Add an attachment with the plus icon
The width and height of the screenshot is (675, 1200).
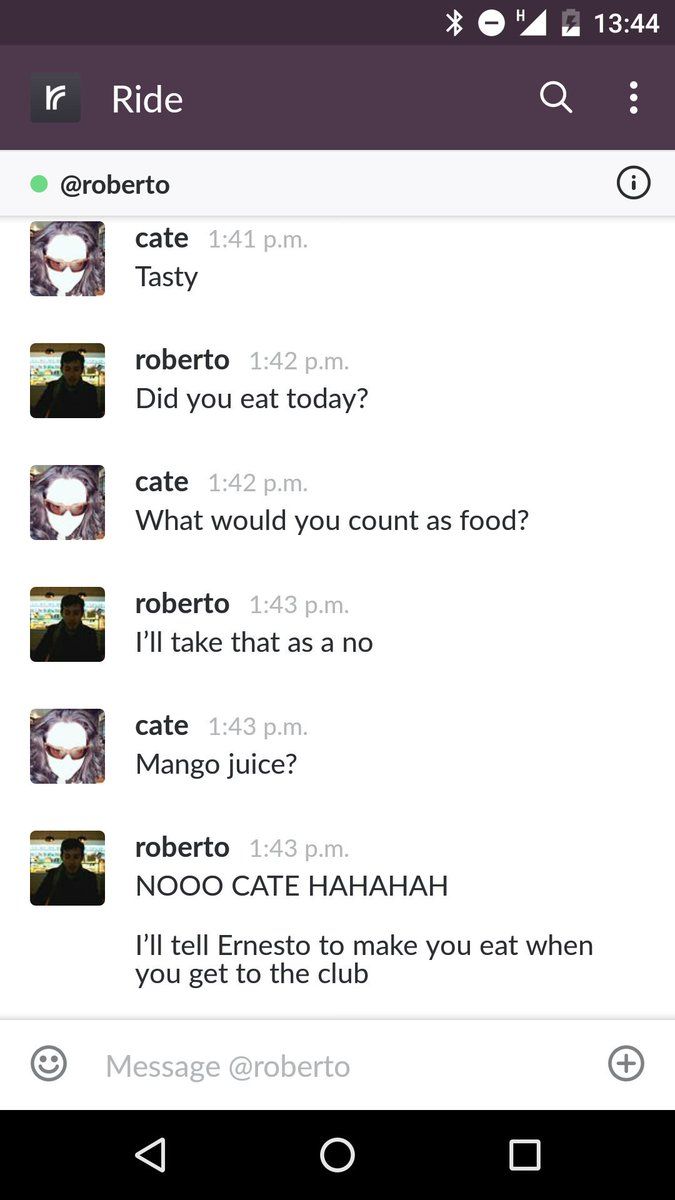tap(626, 1064)
